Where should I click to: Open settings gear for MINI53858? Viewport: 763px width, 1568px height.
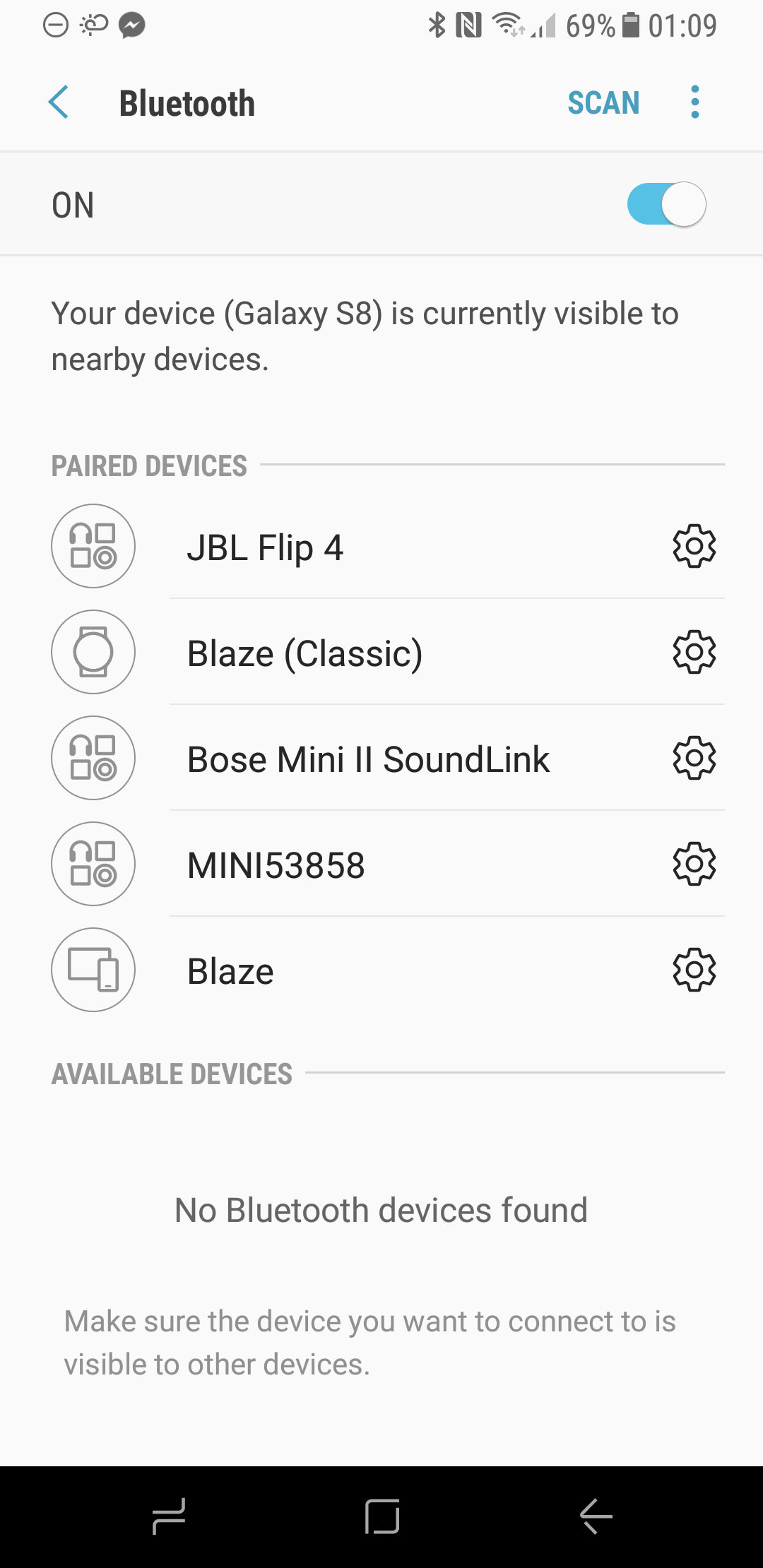(x=694, y=864)
